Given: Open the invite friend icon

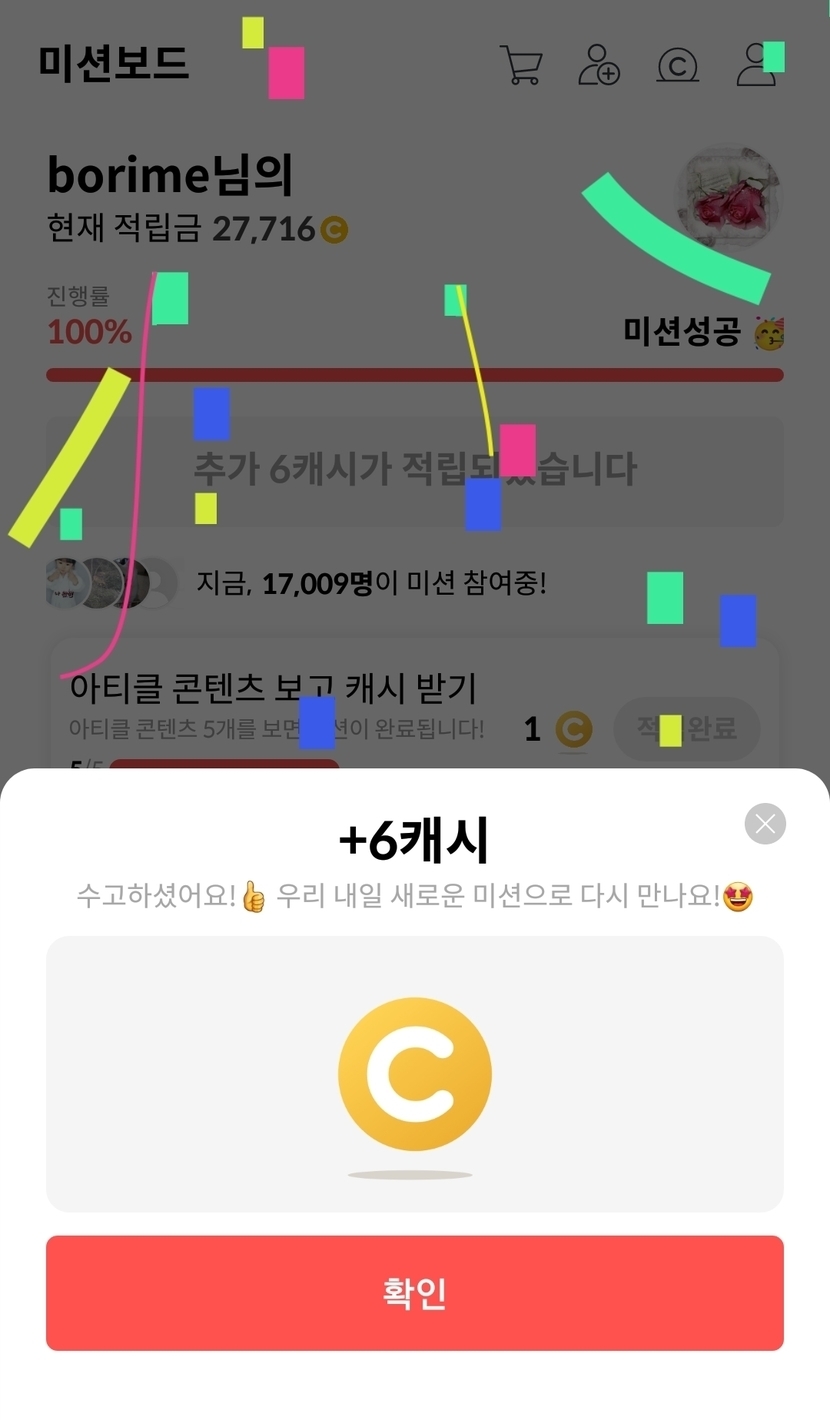Looking at the screenshot, I should pyautogui.click(x=599, y=65).
